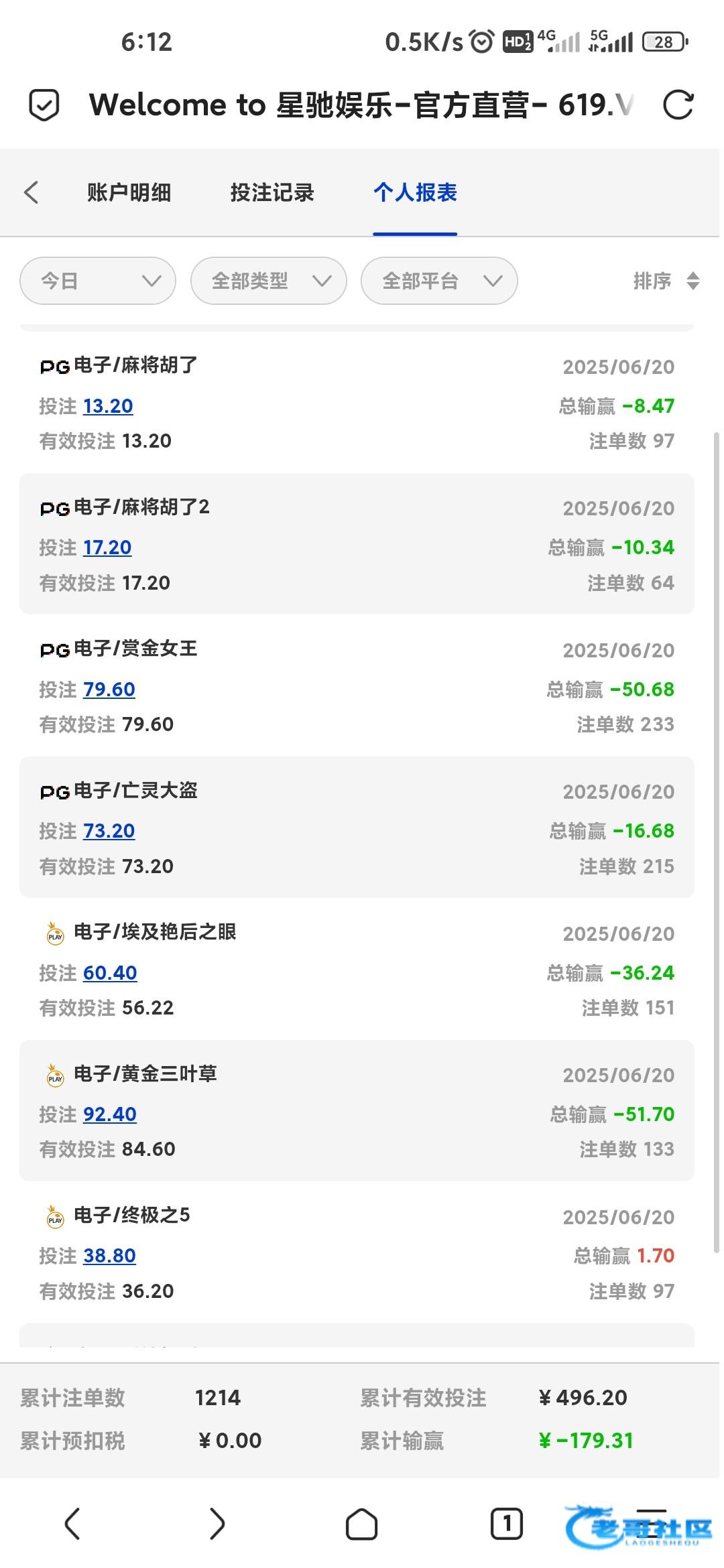
Task: Open bet amount 79.60 for 赏金女王
Action: pyautogui.click(x=109, y=690)
